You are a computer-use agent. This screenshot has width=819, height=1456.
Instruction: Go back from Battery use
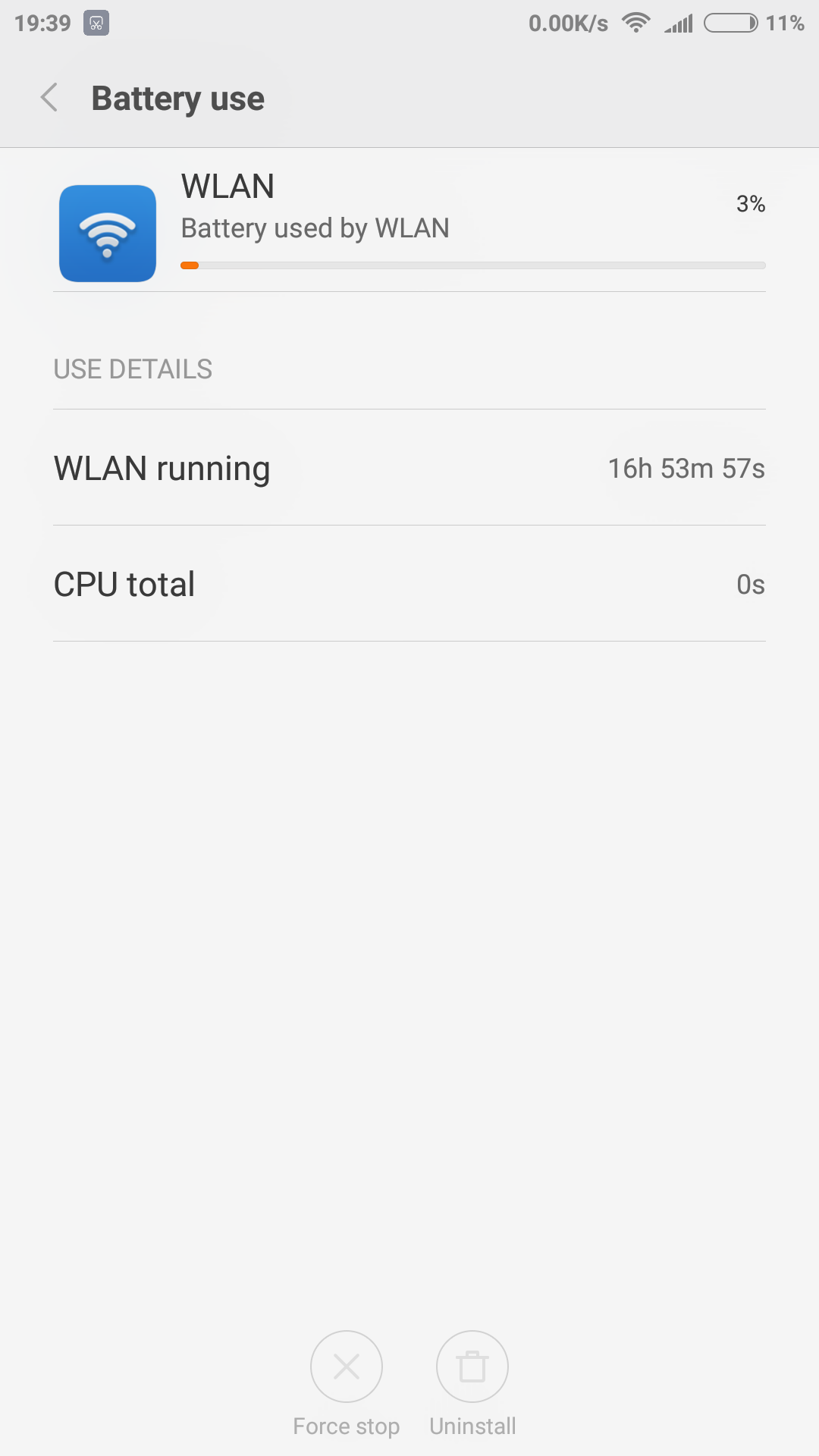tap(49, 98)
